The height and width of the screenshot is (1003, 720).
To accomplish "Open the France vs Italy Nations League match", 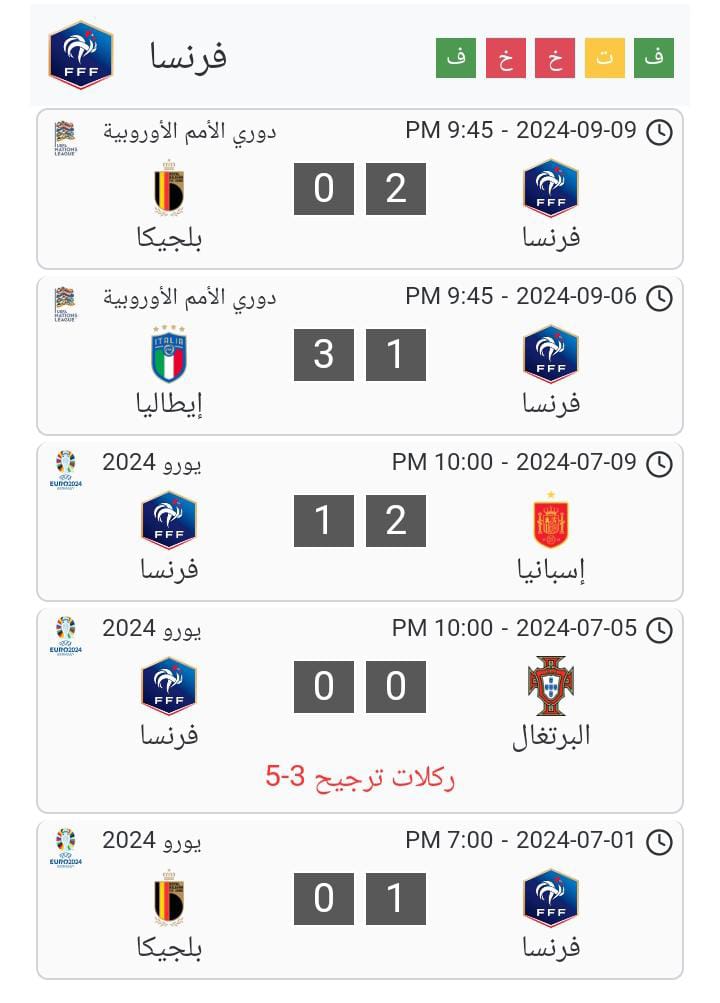I will pyautogui.click(x=360, y=355).
